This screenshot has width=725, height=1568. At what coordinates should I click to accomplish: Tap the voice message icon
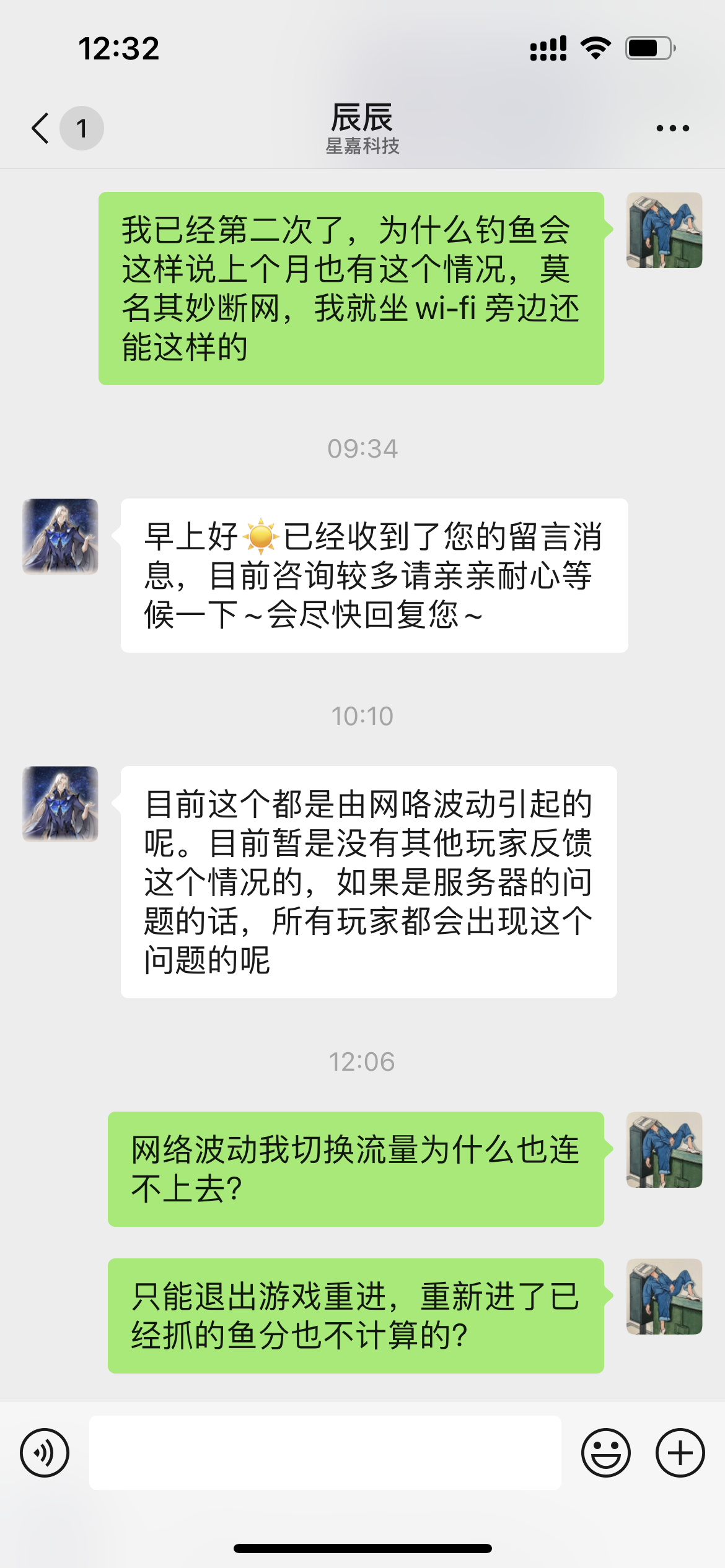coord(45,1452)
